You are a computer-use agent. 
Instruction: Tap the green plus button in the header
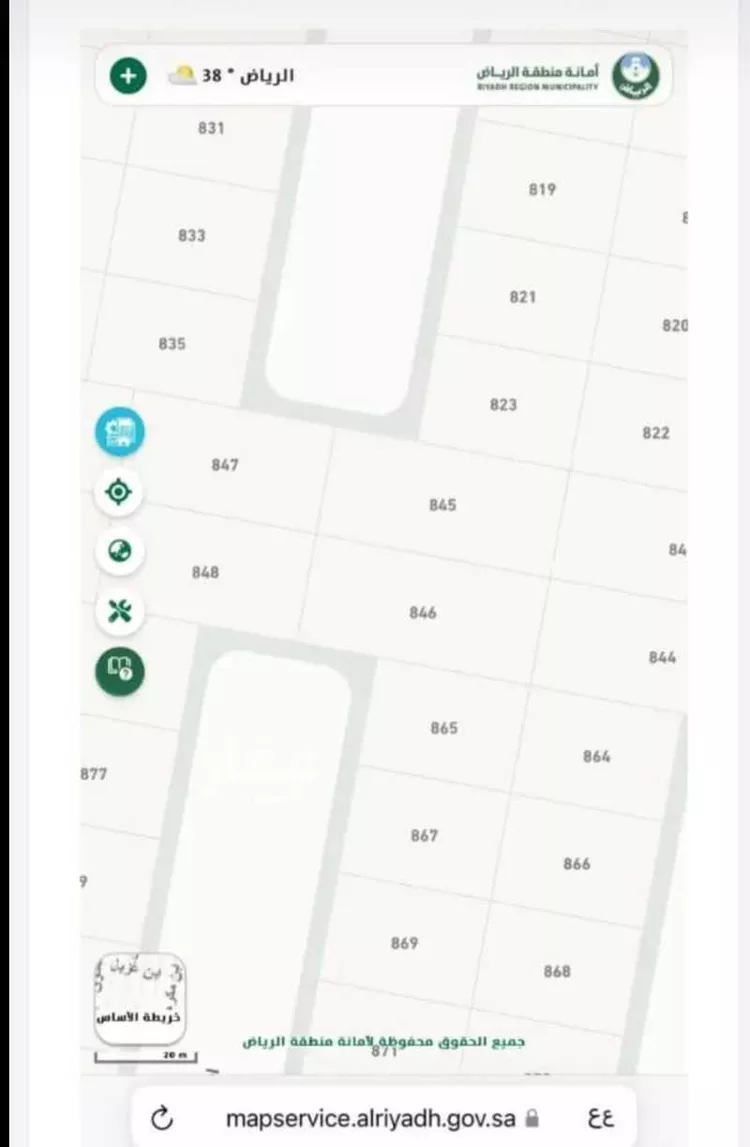[x=128, y=75]
